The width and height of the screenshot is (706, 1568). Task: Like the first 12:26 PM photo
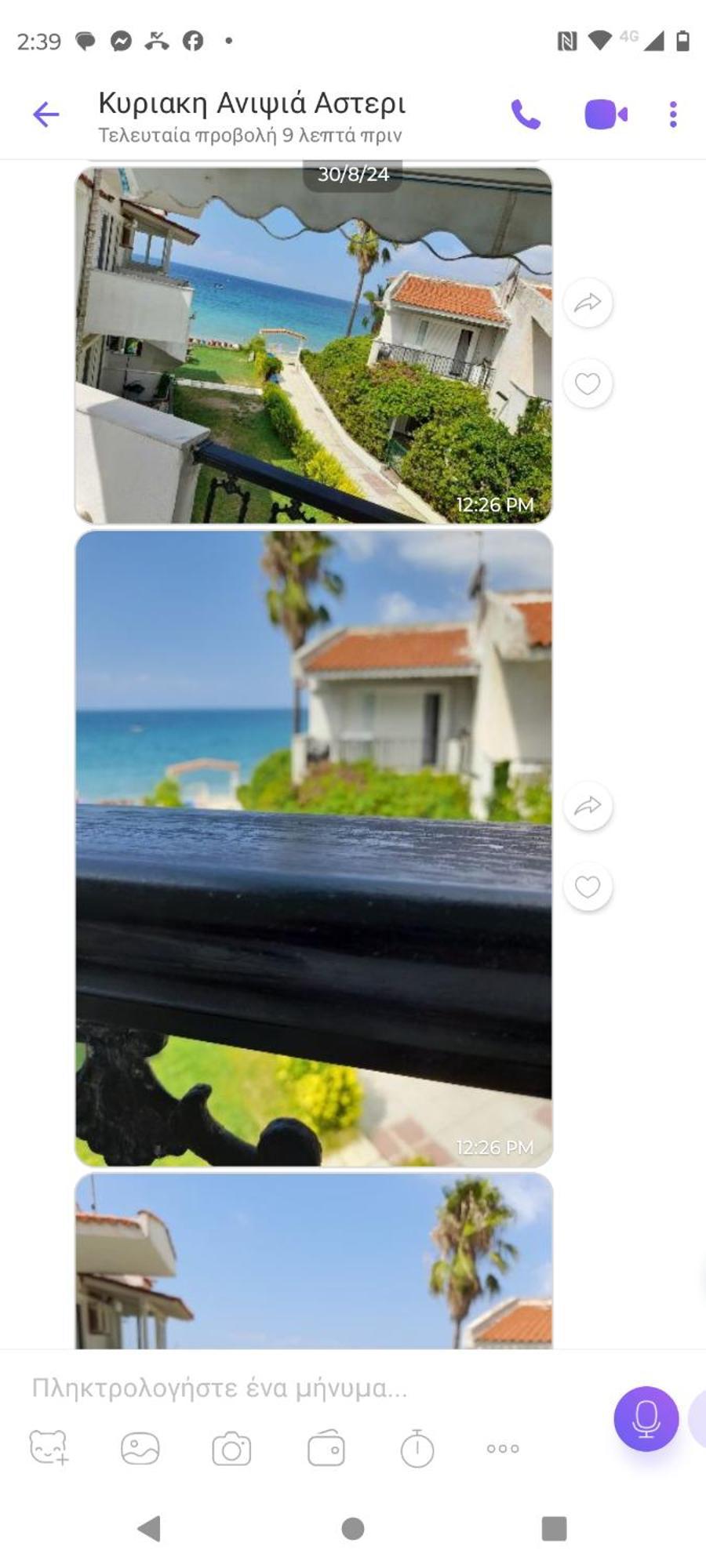tap(588, 384)
